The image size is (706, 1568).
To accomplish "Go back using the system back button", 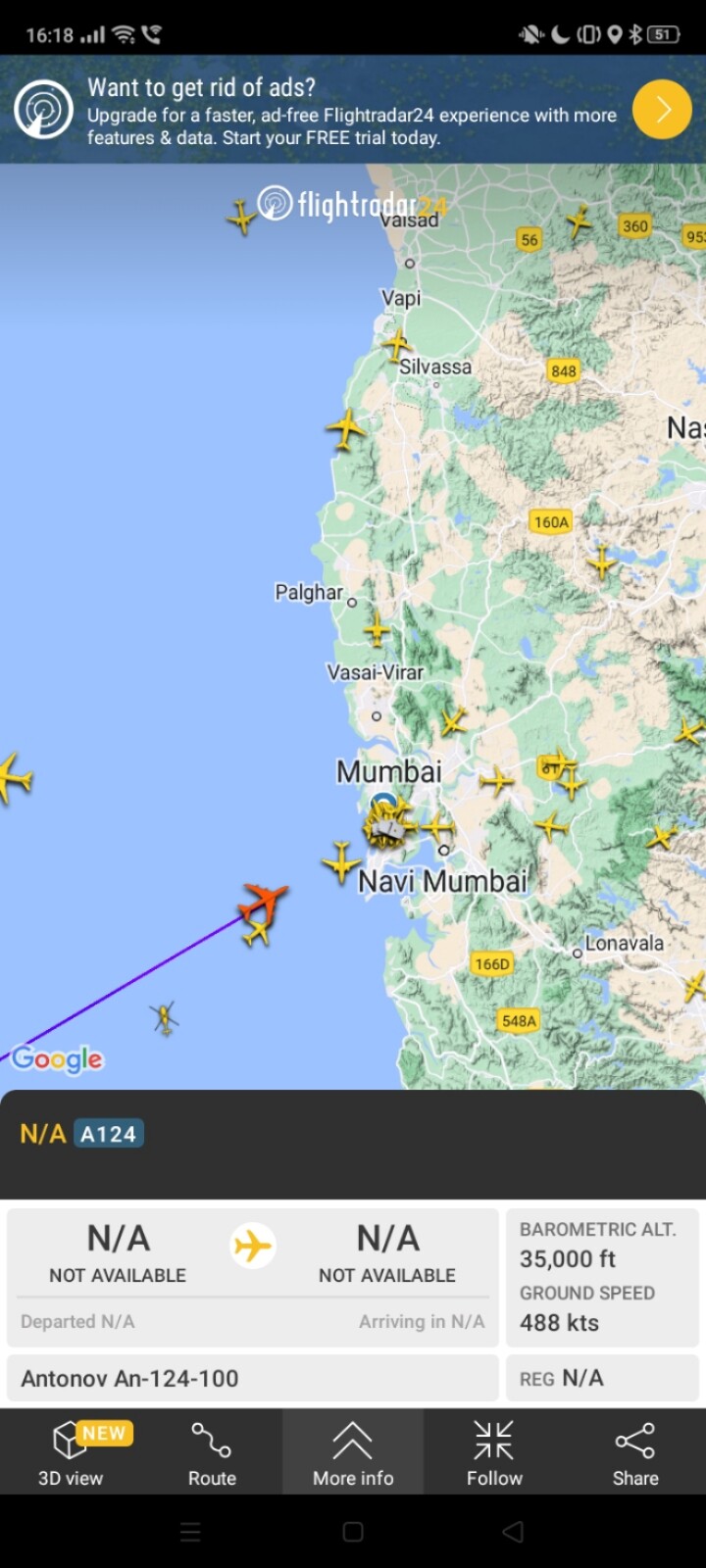I will click(513, 1532).
